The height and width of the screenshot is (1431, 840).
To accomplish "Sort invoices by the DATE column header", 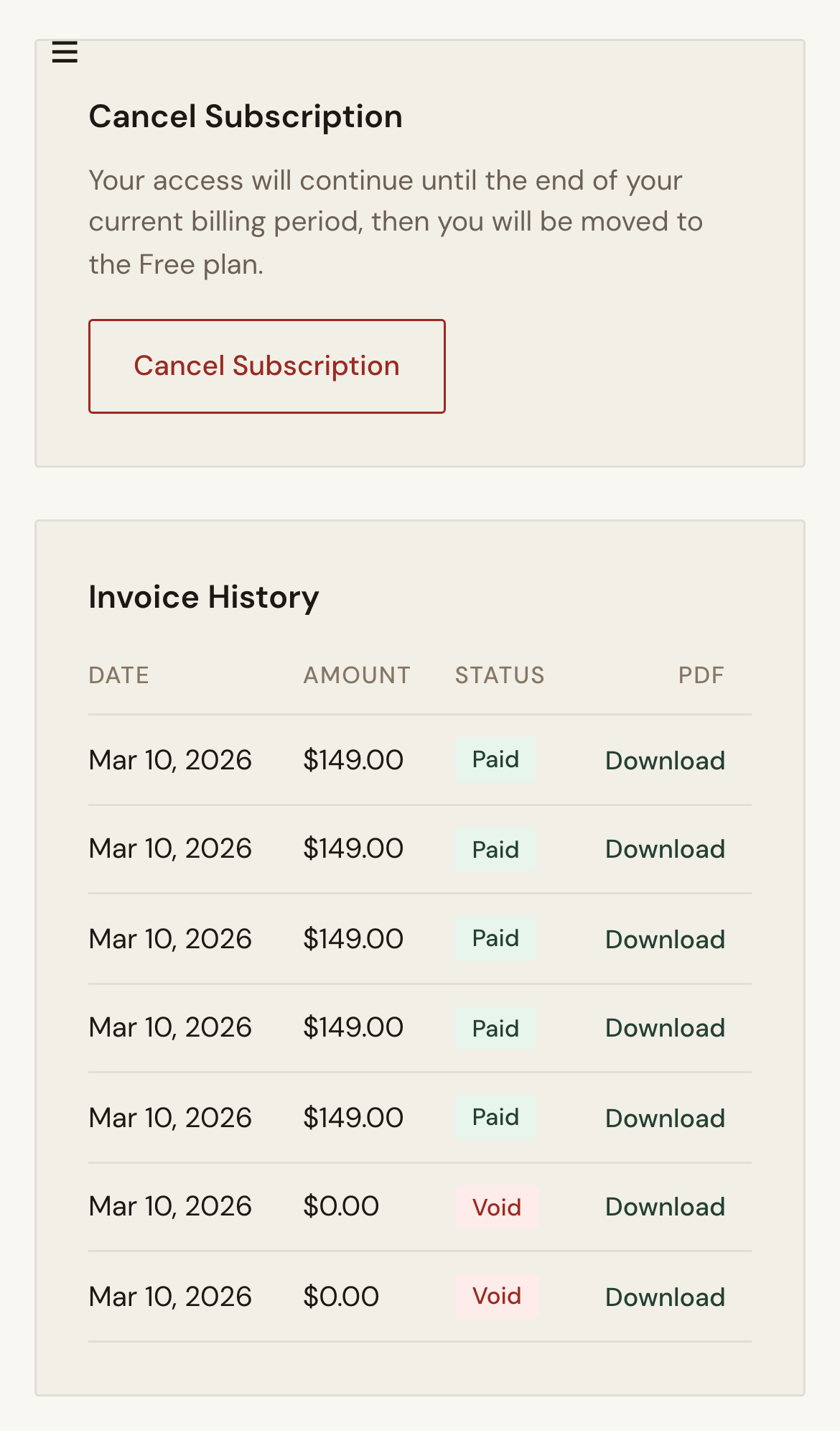I will (x=118, y=675).
